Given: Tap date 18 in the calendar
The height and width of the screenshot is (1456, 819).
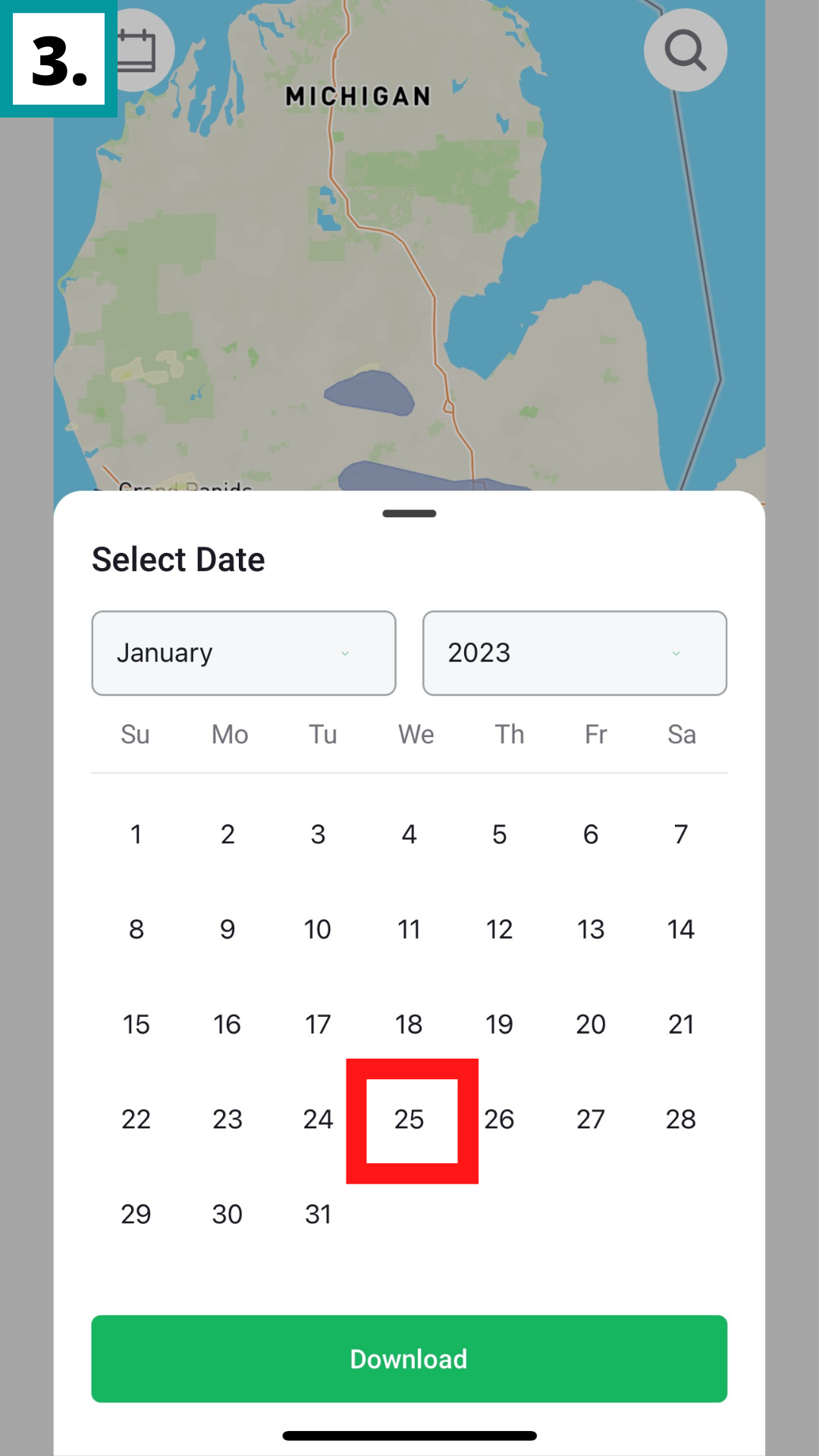Looking at the screenshot, I should coord(409,1025).
